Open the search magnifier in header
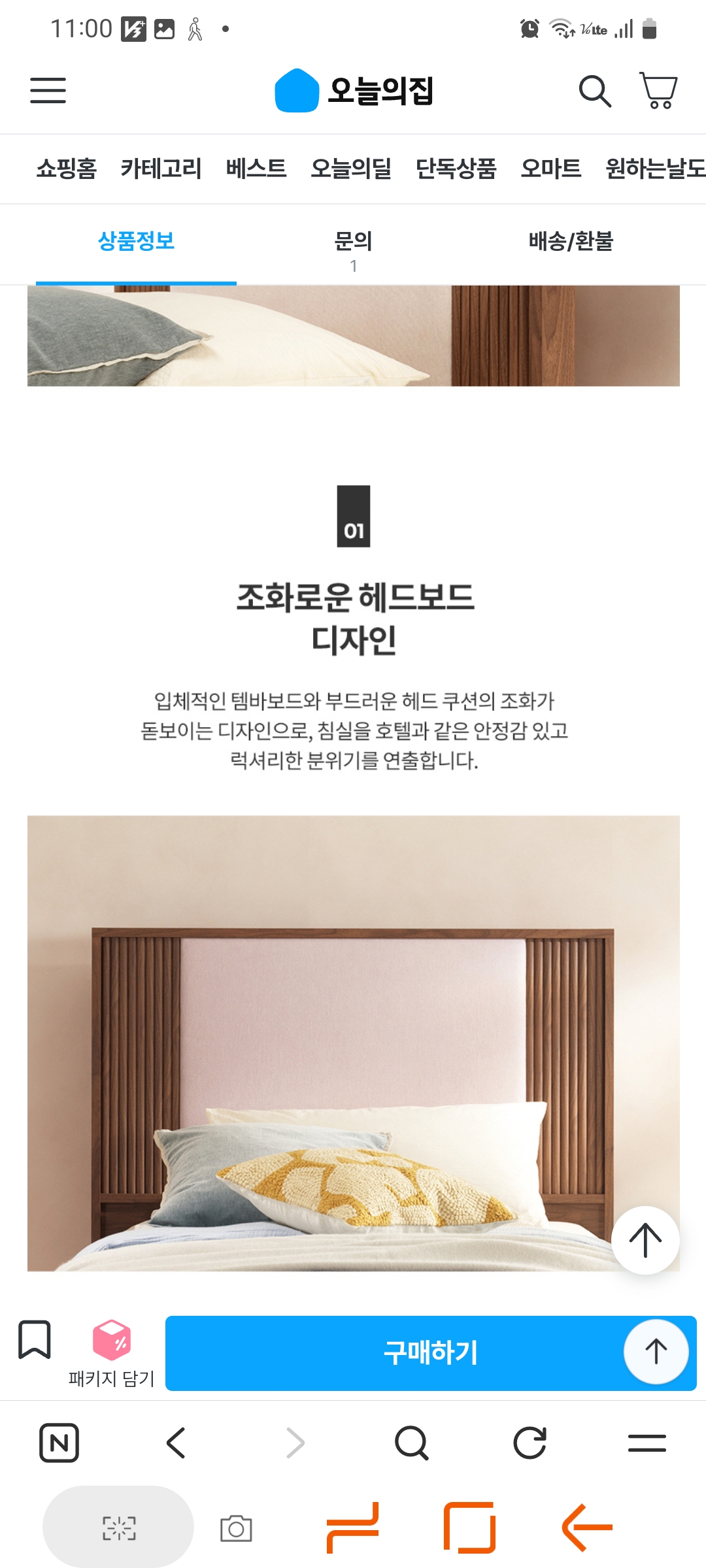 pos(595,91)
